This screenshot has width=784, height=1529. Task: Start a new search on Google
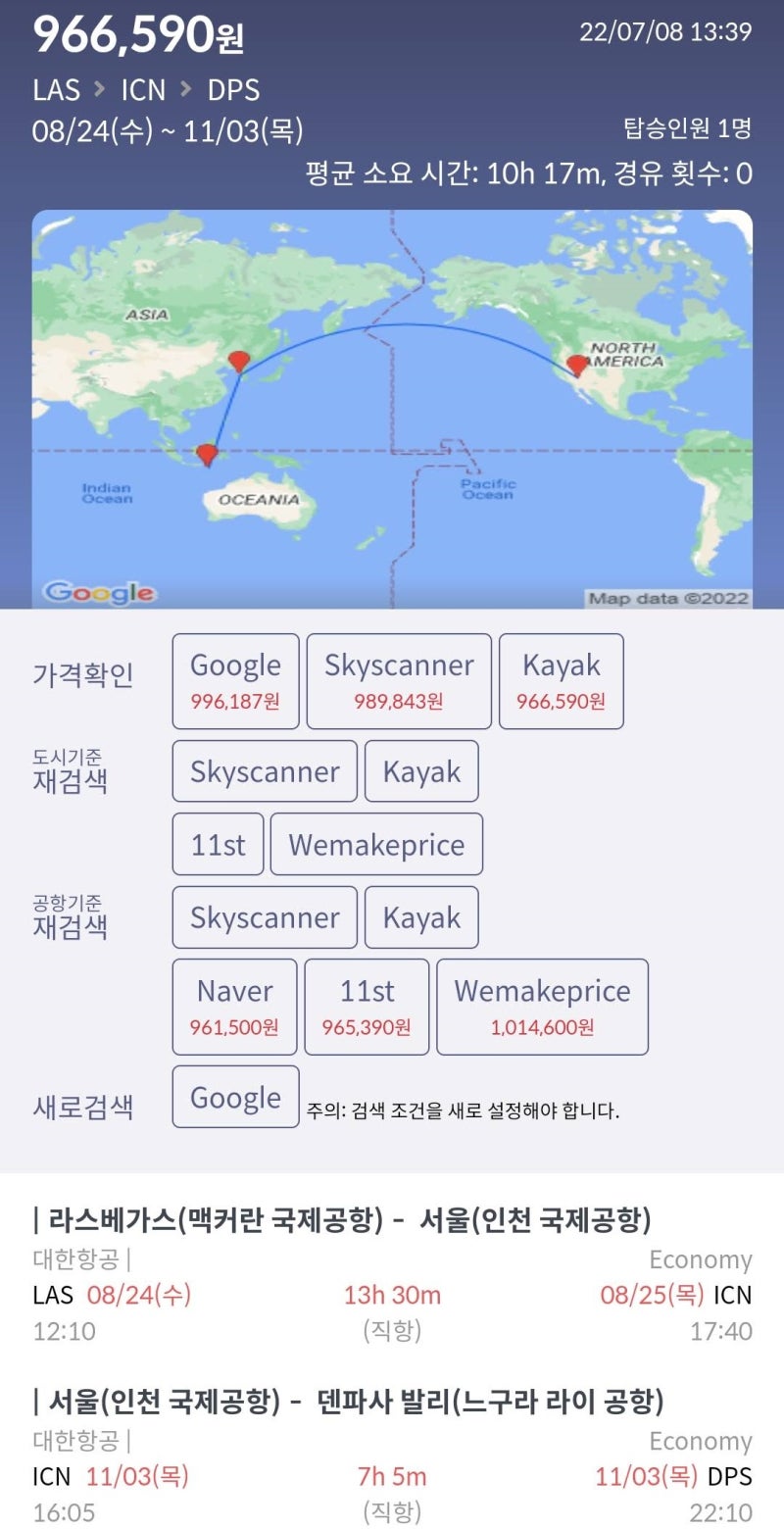point(235,1097)
